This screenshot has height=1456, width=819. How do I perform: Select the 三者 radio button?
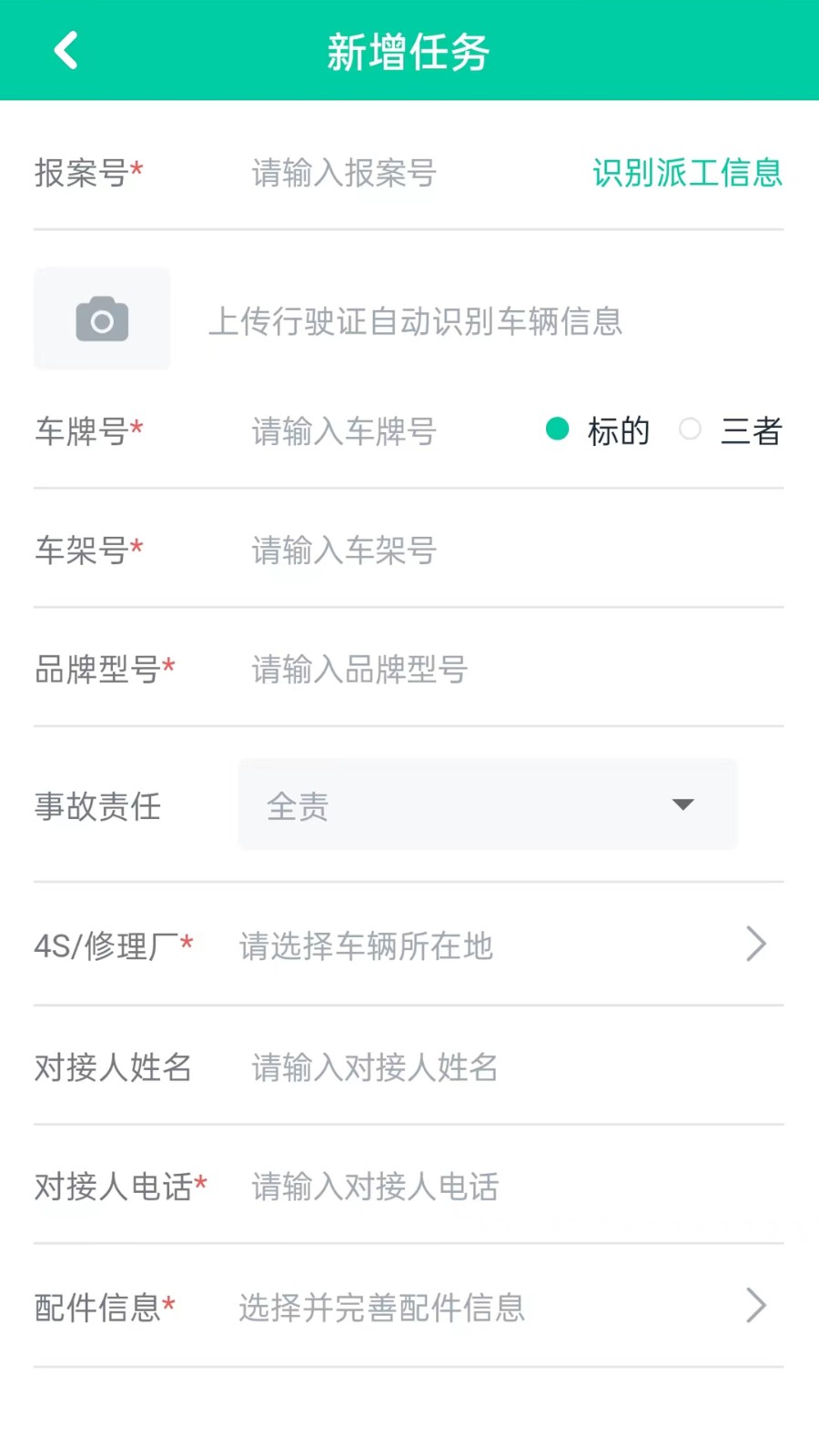pyautogui.click(x=691, y=429)
